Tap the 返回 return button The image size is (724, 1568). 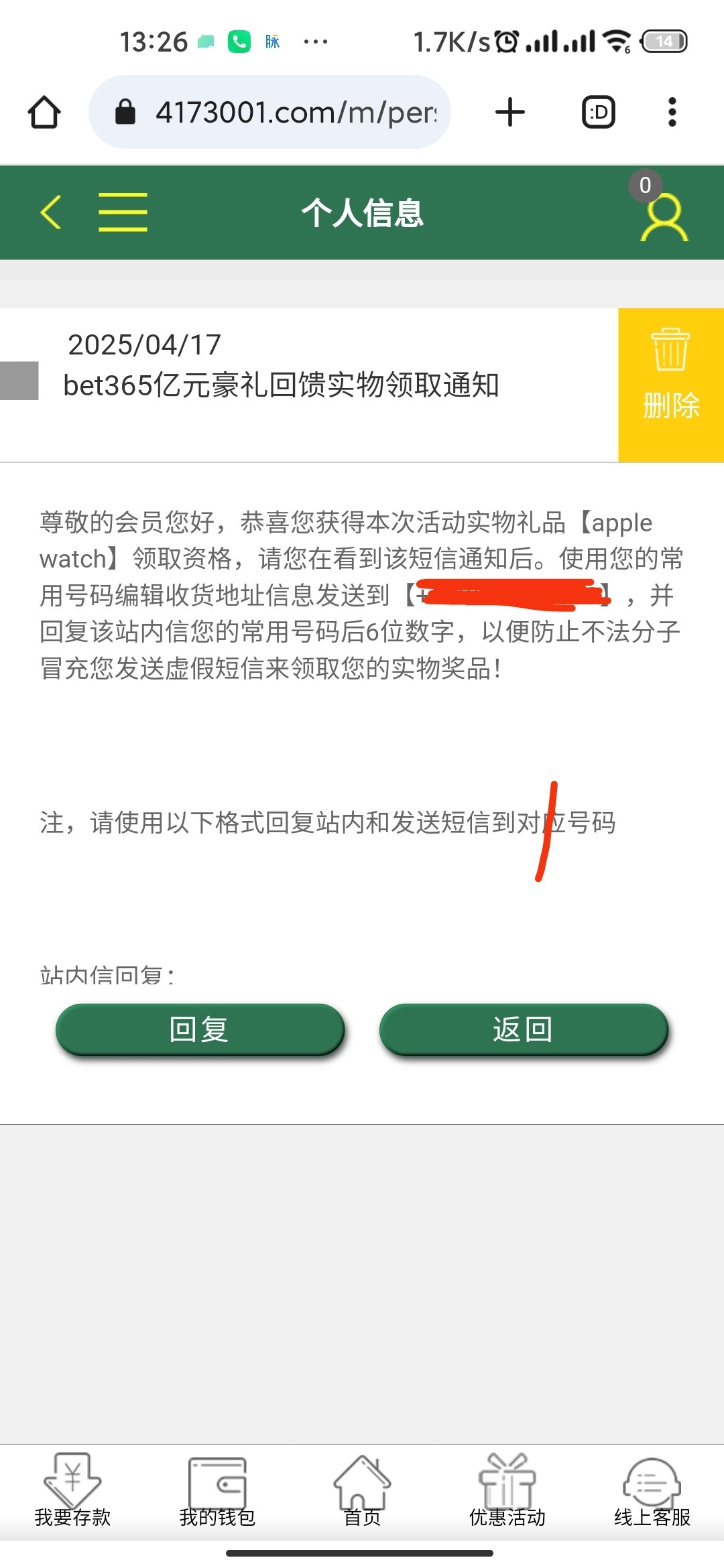pos(524,1029)
